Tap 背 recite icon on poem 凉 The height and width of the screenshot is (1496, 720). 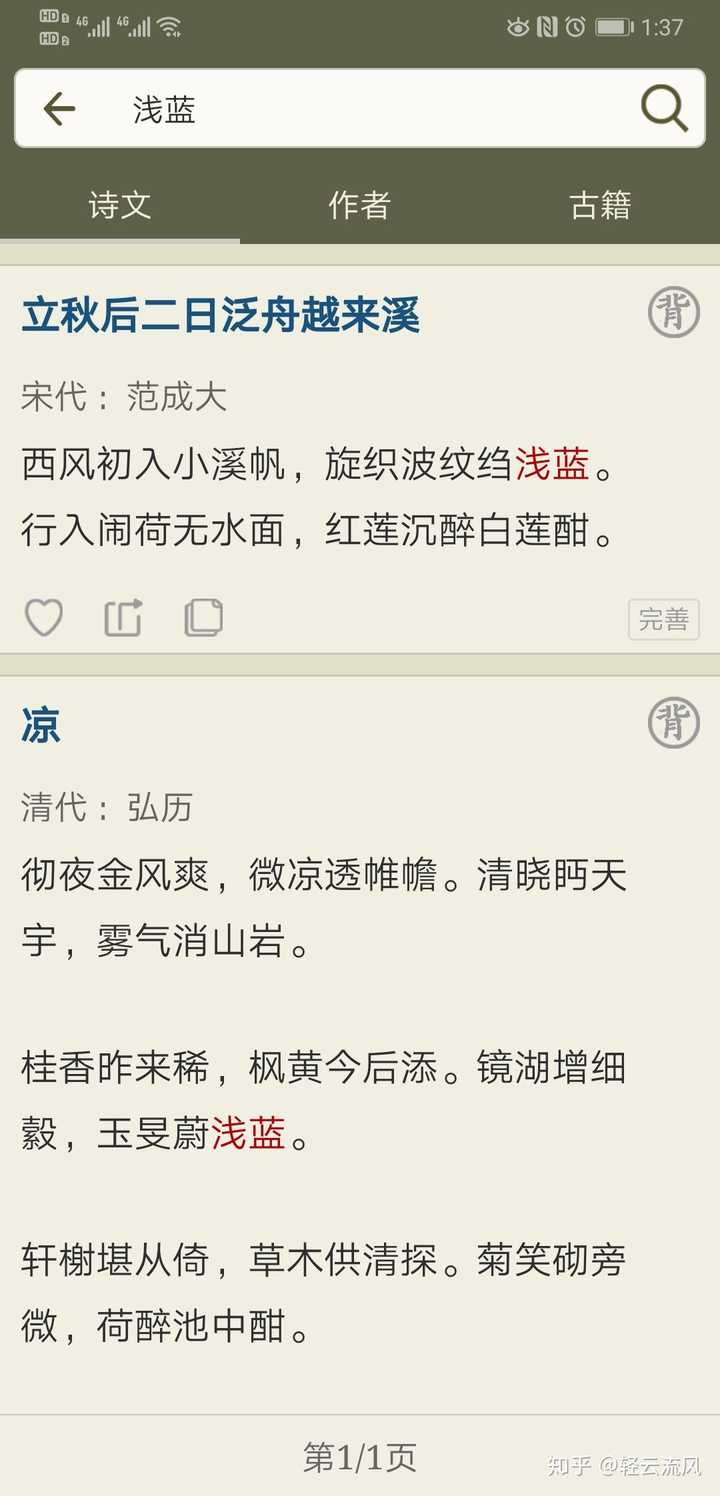click(673, 722)
